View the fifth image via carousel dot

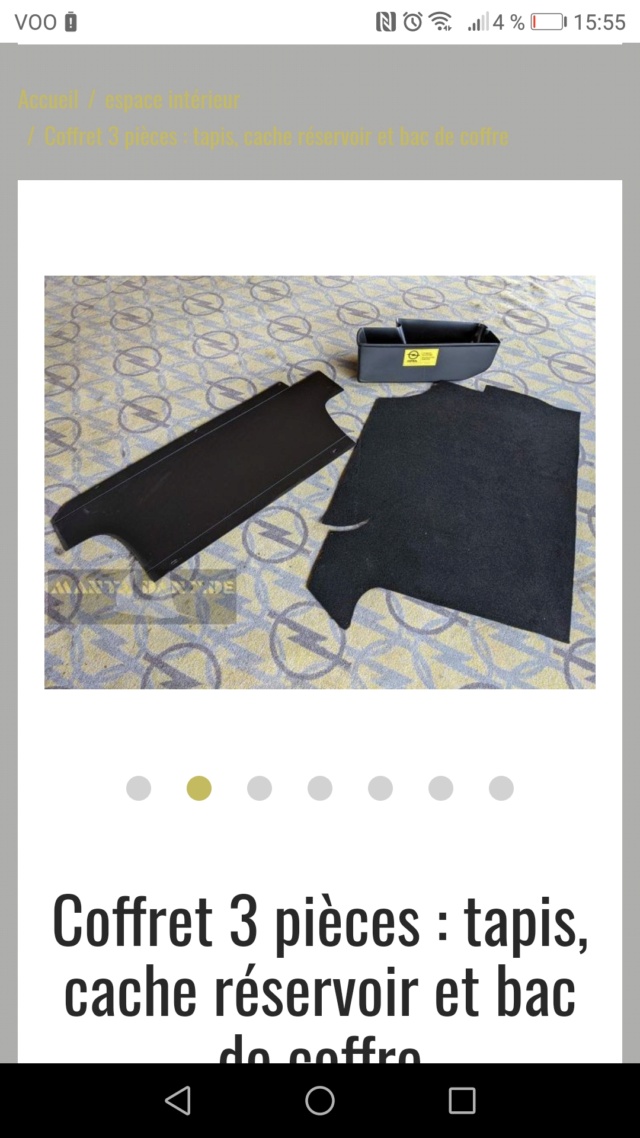pyautogui.click(x=380, y=788)
